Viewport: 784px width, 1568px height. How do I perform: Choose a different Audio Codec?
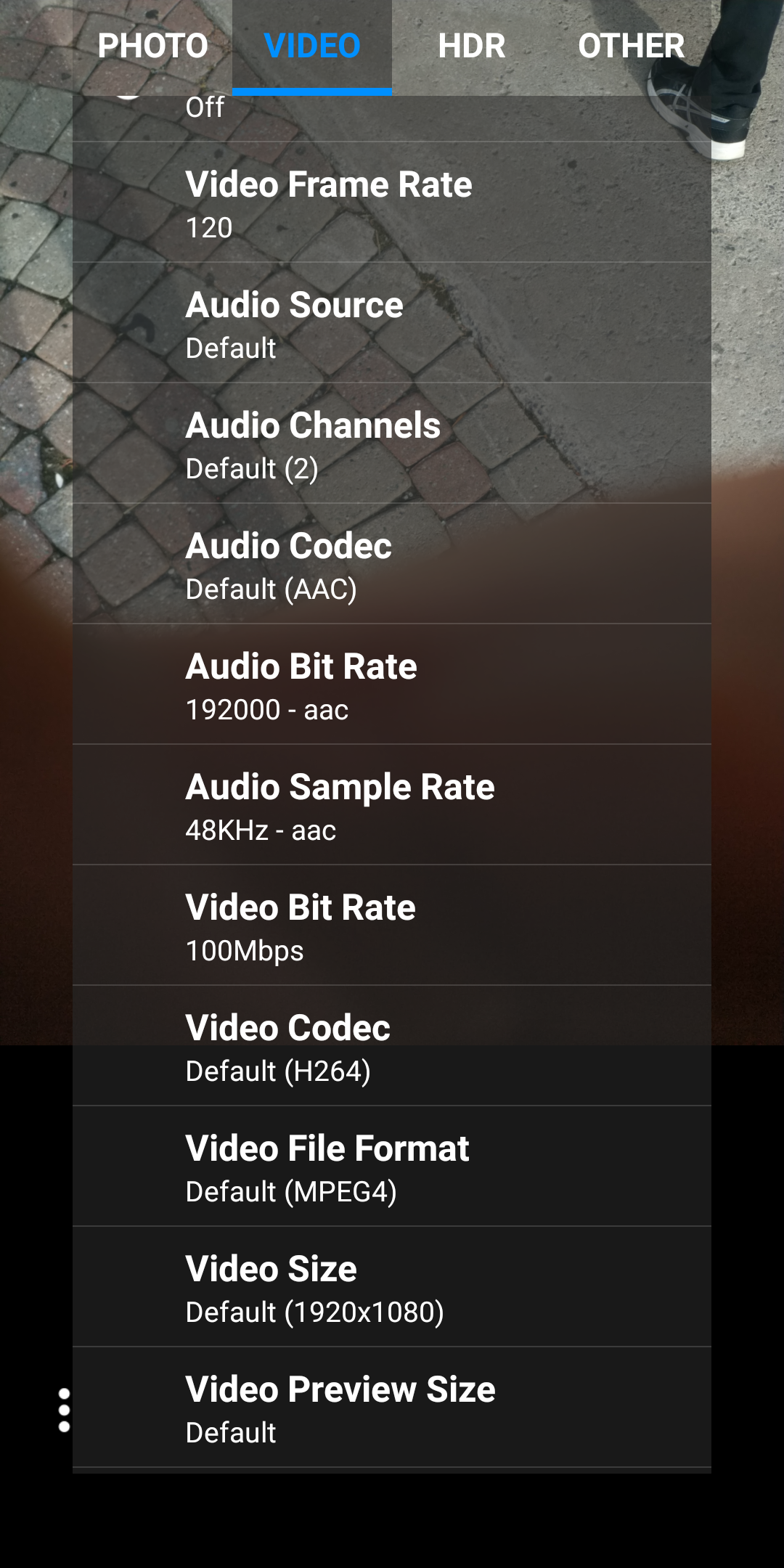(x=392, y=563)
